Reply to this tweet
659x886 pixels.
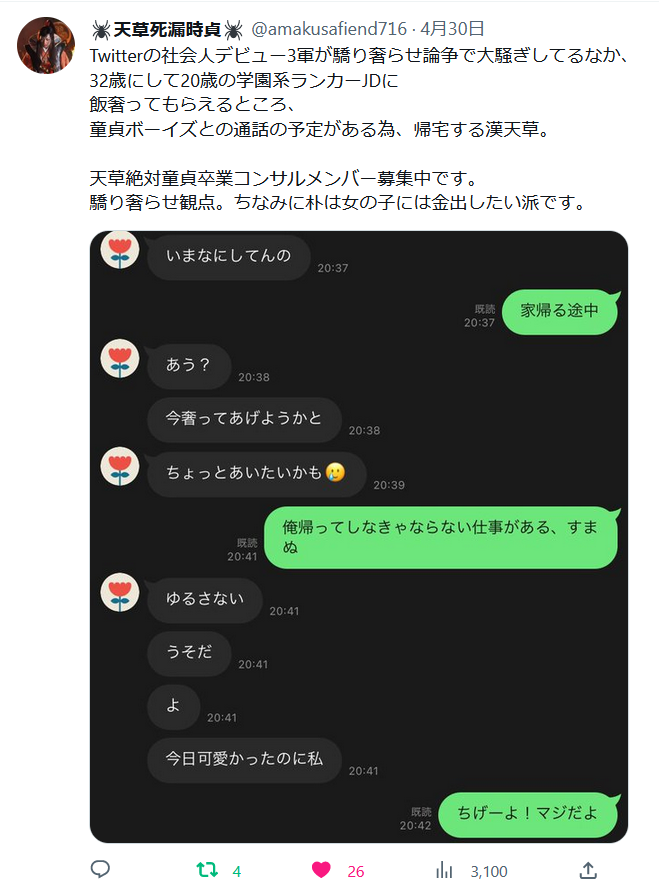100,870
